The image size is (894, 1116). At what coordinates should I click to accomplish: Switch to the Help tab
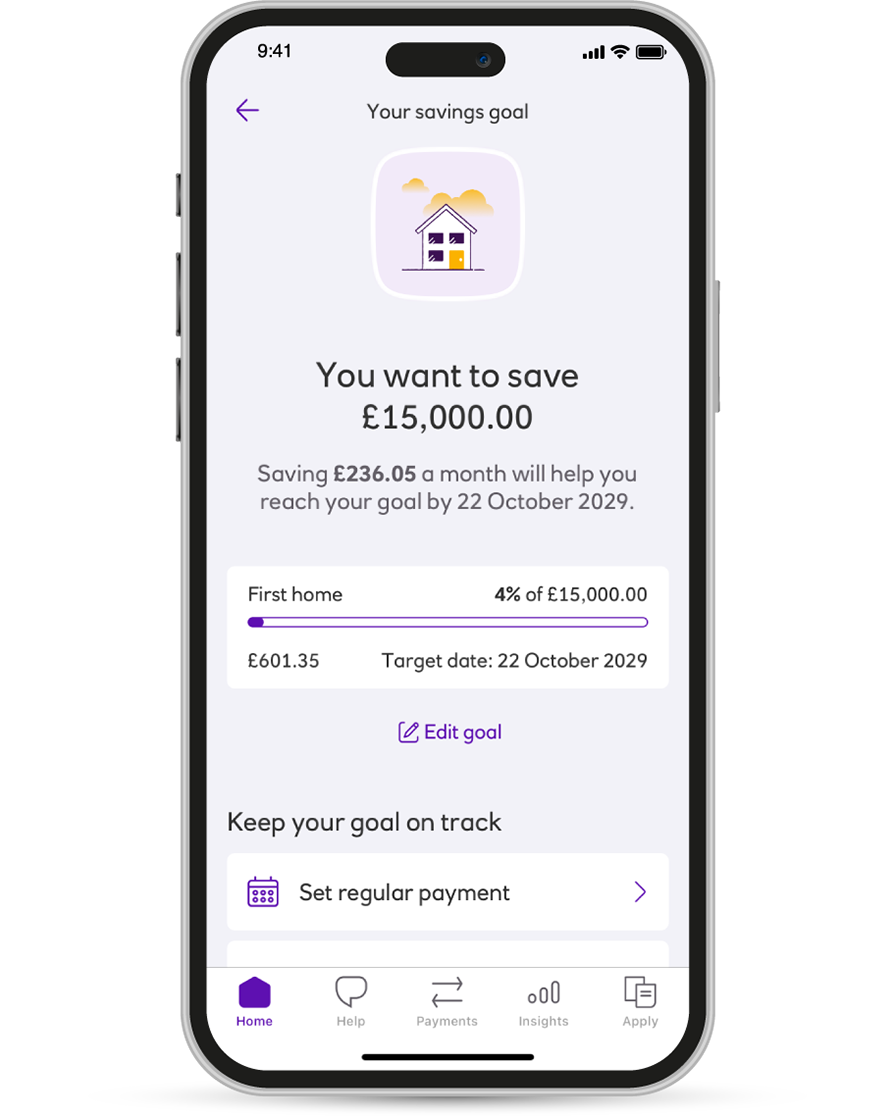pos(351,1002)
